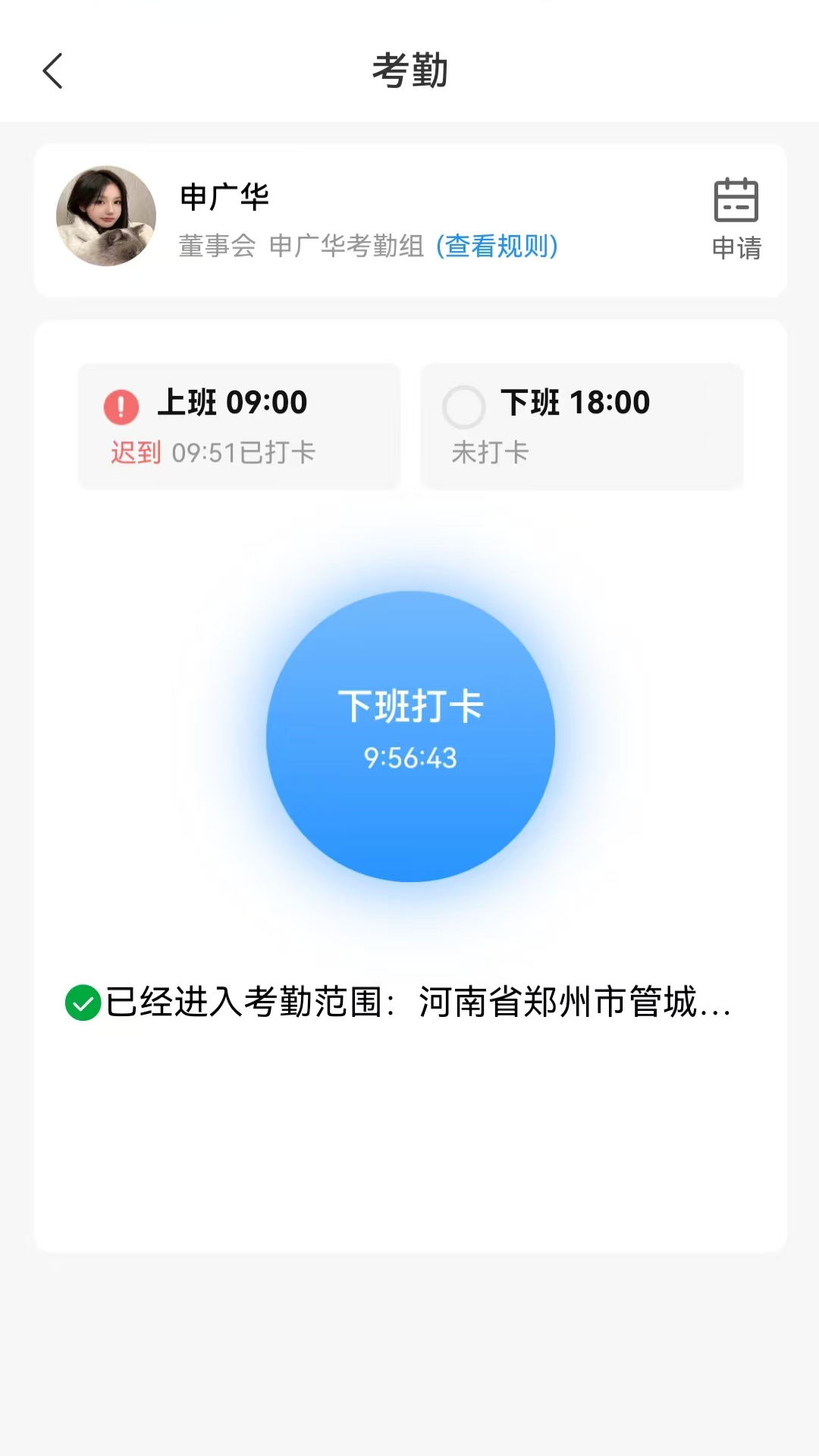Open the 申请 calendar icon
The height and width of the screenshot is (1456, 819).
coord(736,199)
